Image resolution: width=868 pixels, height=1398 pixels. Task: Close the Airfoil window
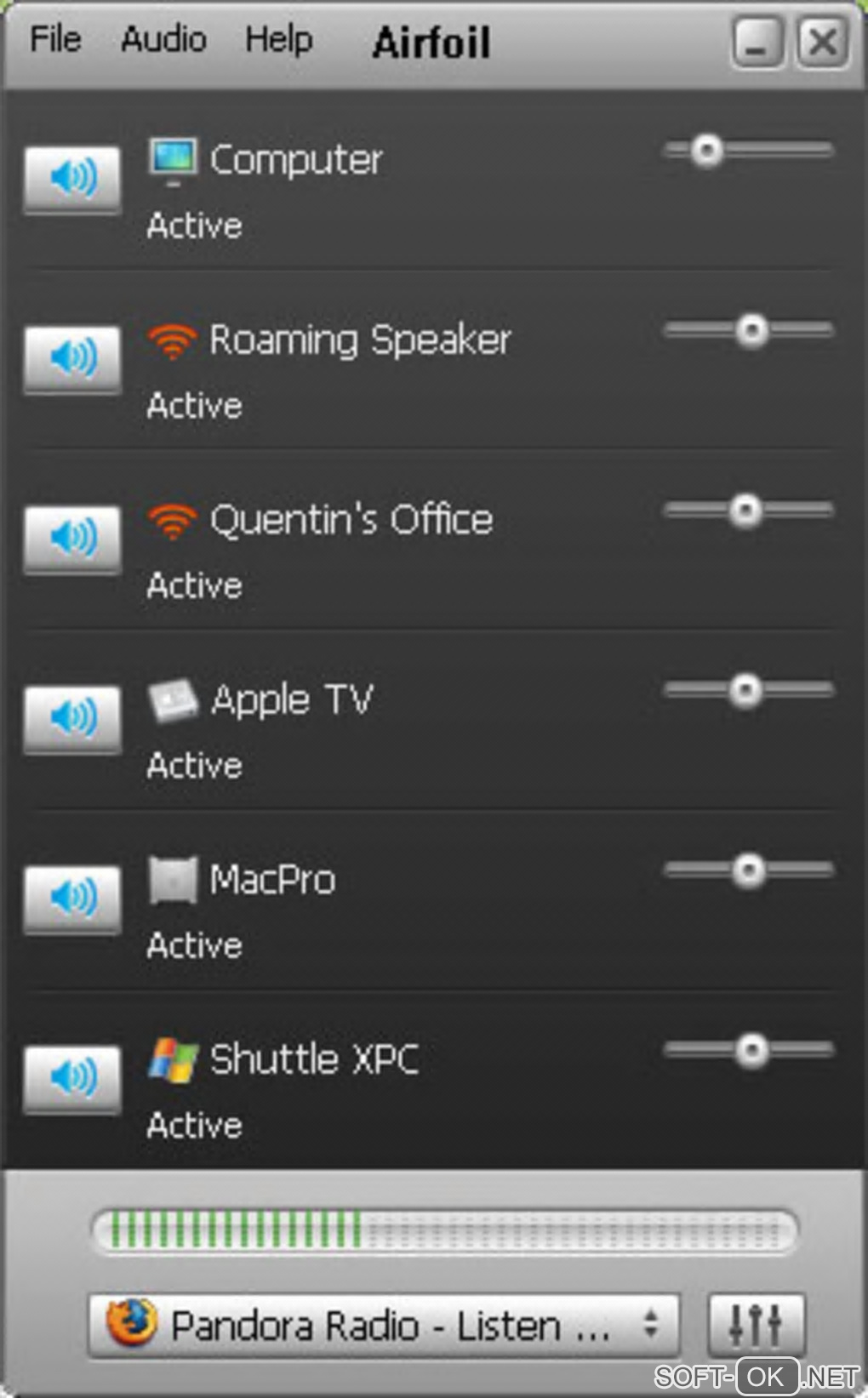click(x=822, y=43)
